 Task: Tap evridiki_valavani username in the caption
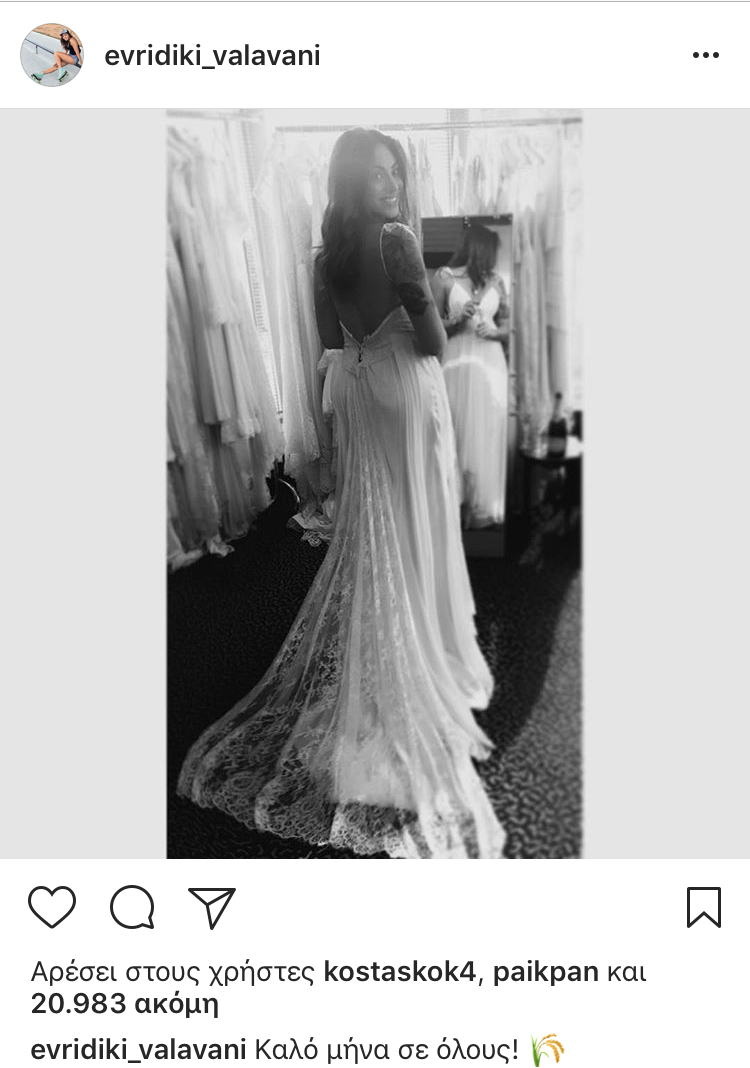[139, 1051]
